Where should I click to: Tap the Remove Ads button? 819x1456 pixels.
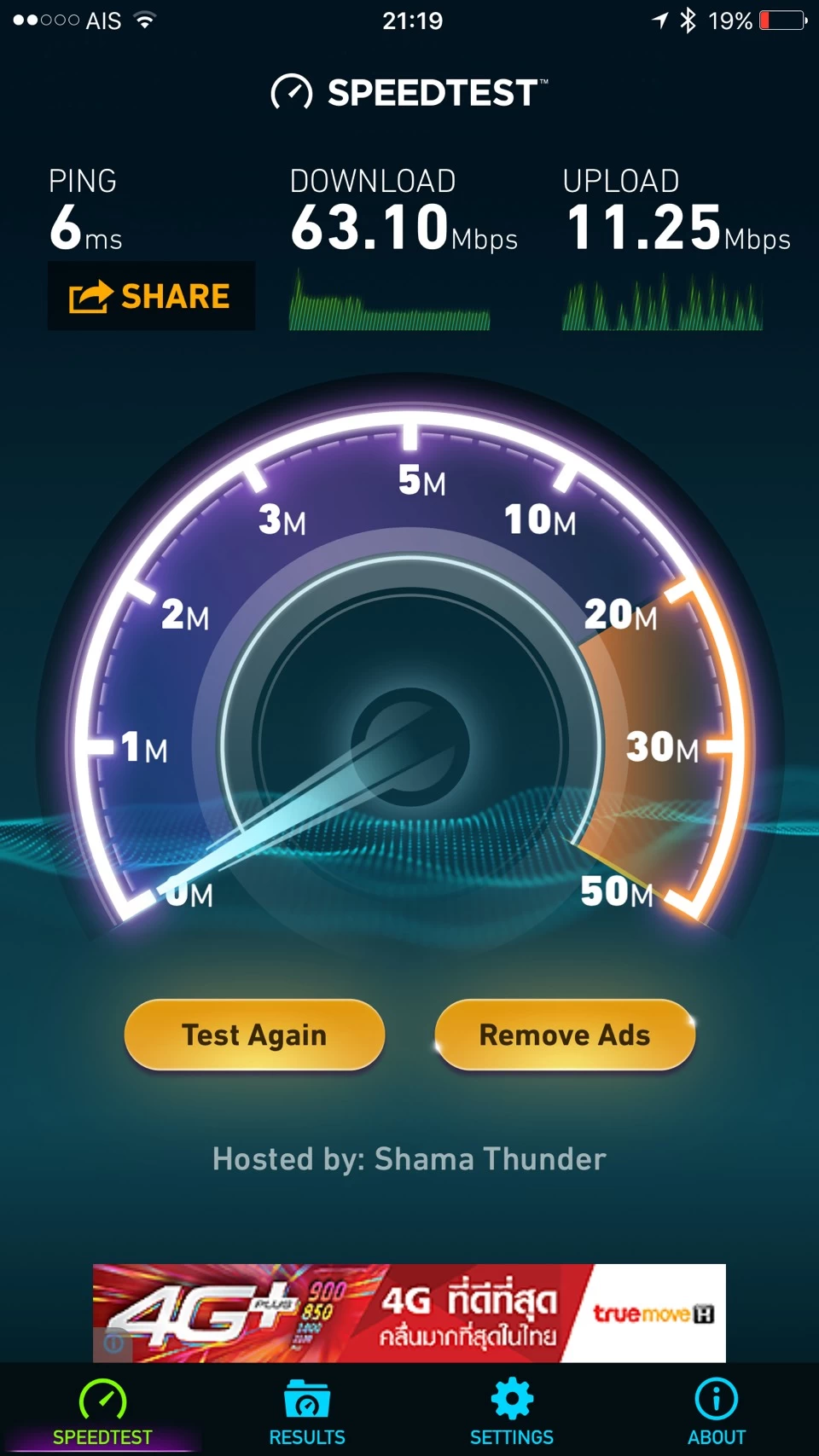565,1035
